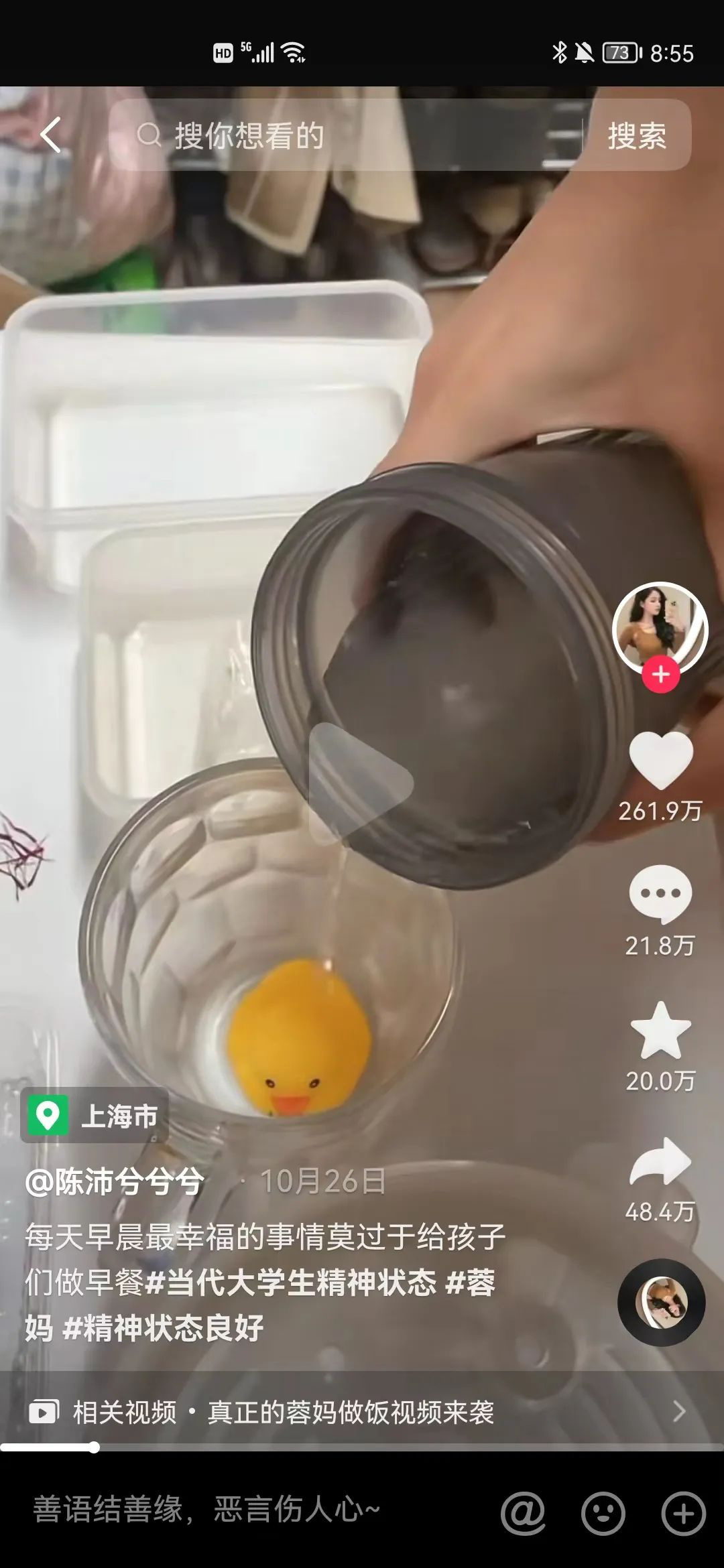
Task: Share this video using the arrow
Action: 661,1163
